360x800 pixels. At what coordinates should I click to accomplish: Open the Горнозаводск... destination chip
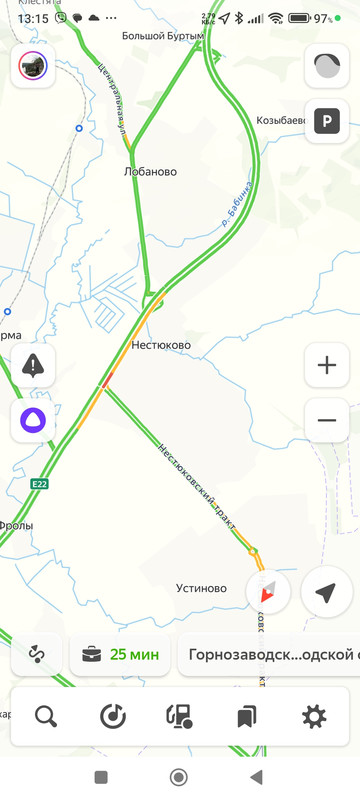[x=269, y=655]
